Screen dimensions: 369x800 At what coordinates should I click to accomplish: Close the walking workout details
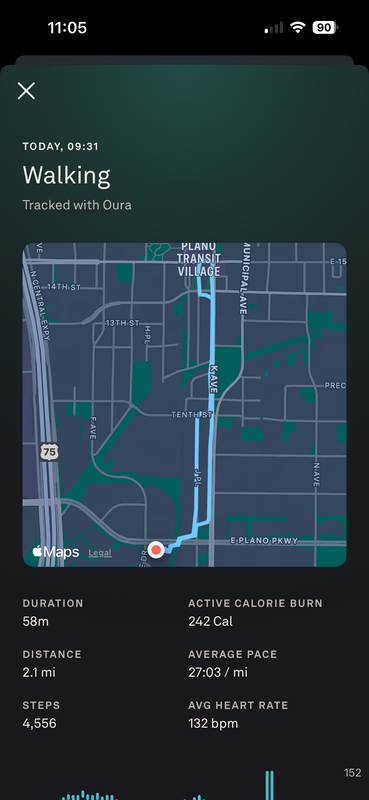click(26, 91)
